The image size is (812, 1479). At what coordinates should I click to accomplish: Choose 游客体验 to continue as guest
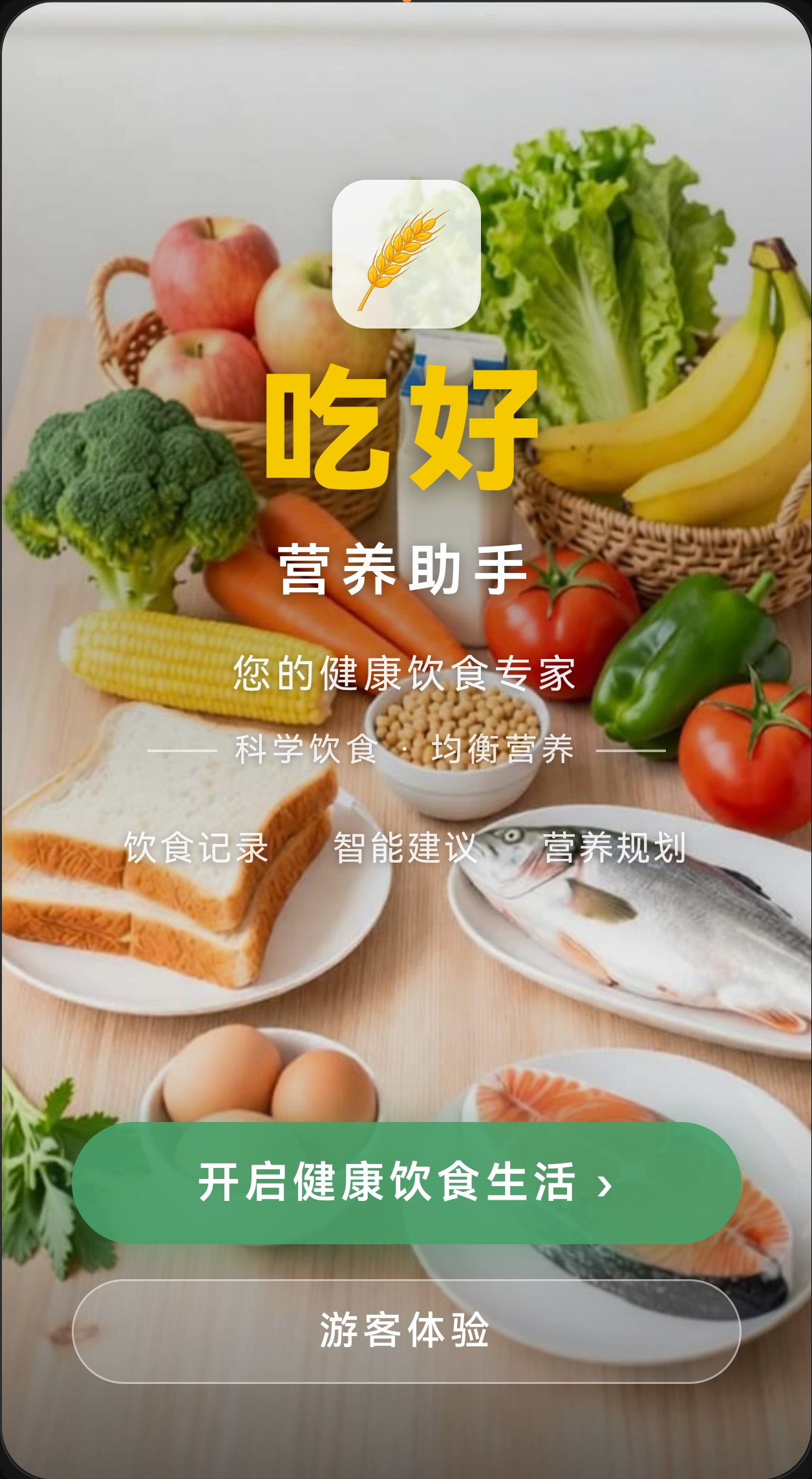pyautogui.click(x=406, y=1331)
